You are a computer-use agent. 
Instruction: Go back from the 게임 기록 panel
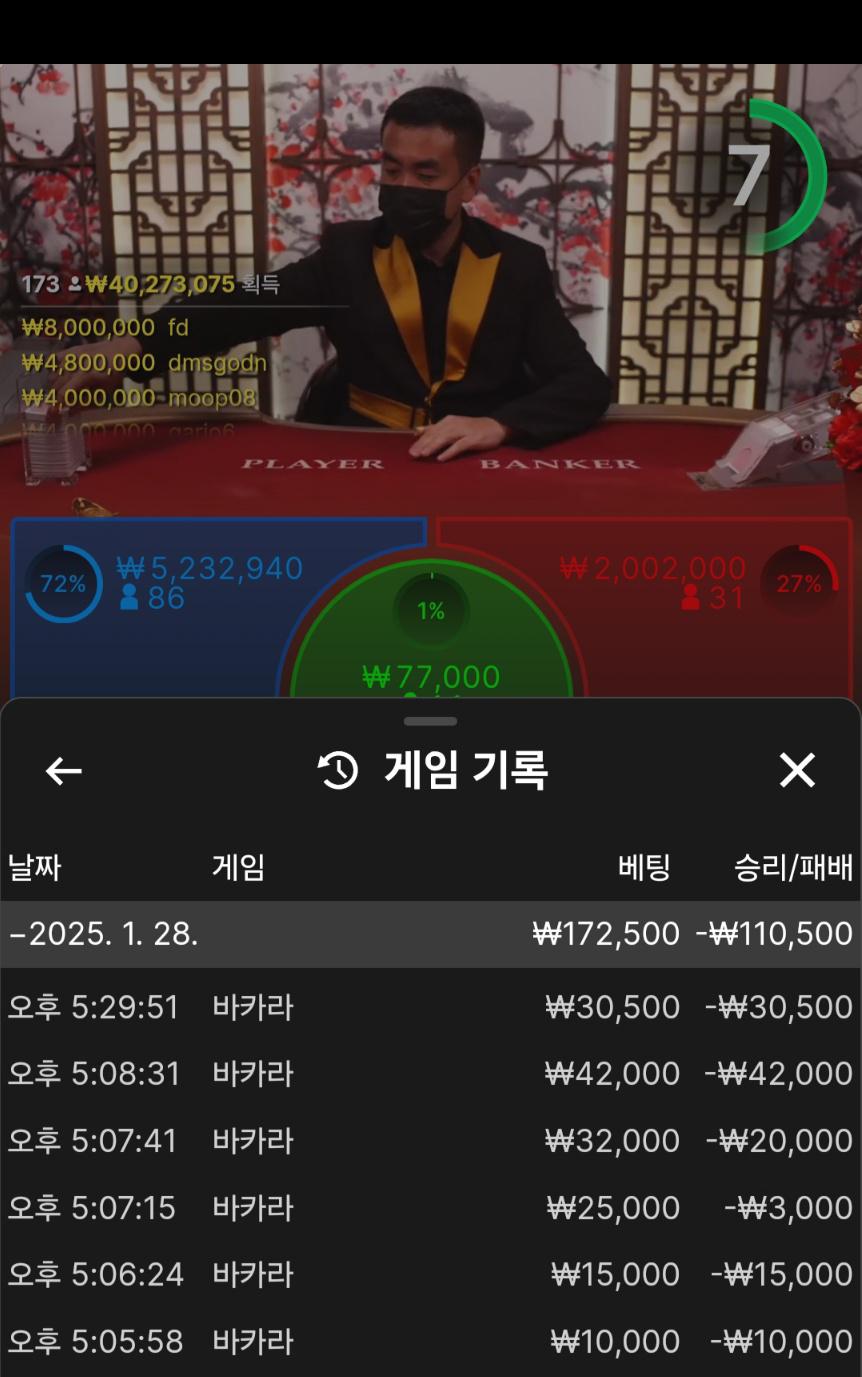64,771
